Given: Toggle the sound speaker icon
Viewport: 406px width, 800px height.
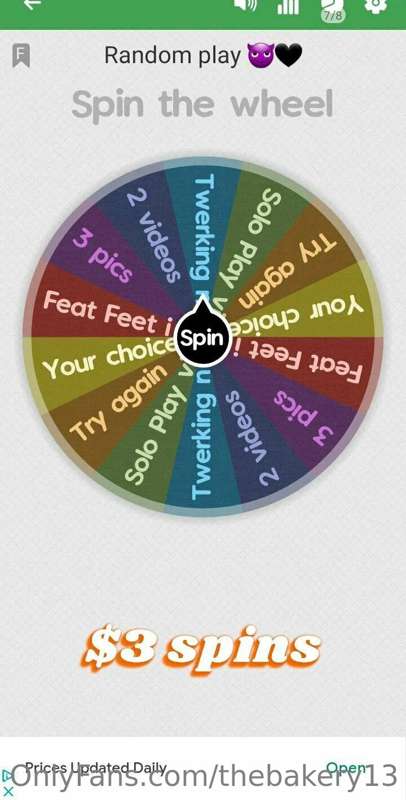Looking at the screenshot, I should [245, 5].
